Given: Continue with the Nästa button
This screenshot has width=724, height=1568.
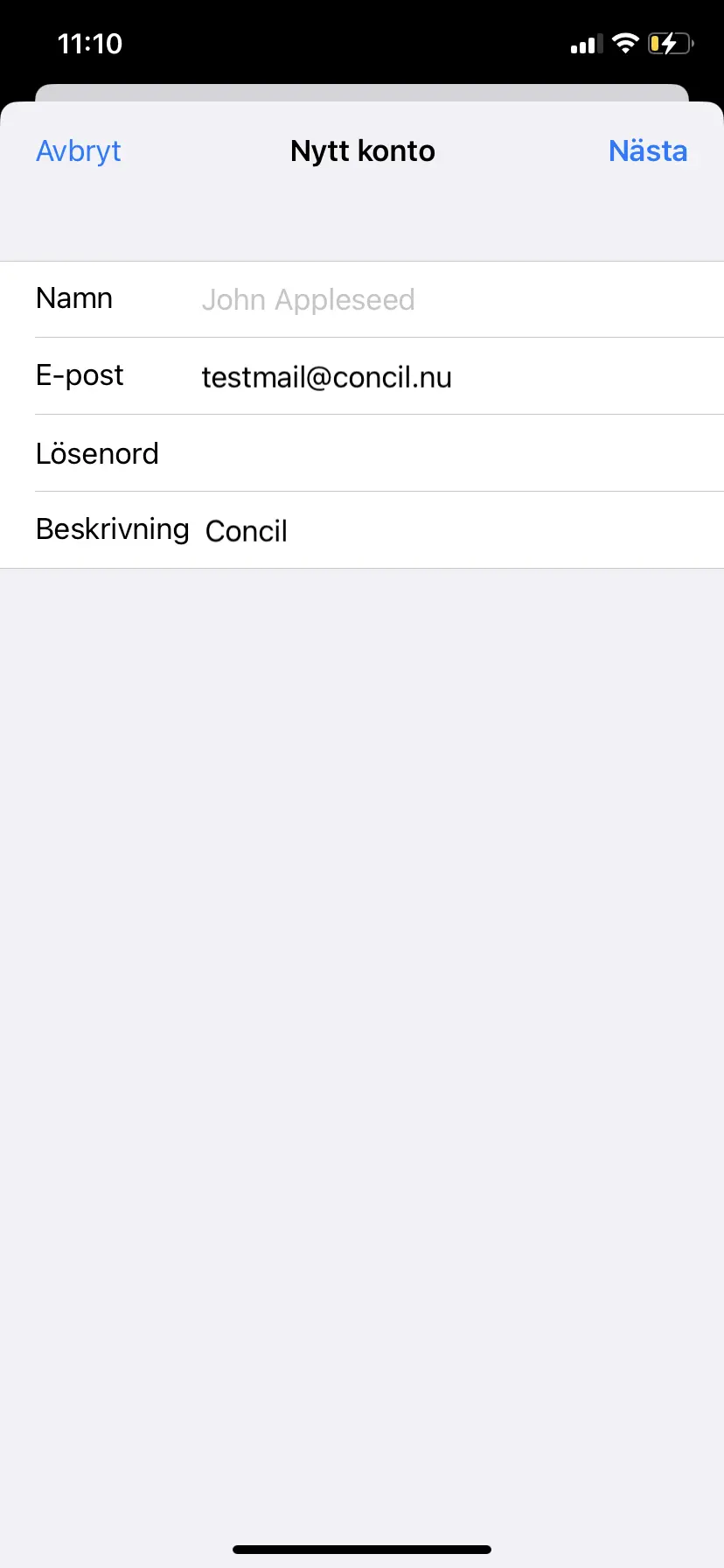Looking at the screenshot, I should pos(647,151).
